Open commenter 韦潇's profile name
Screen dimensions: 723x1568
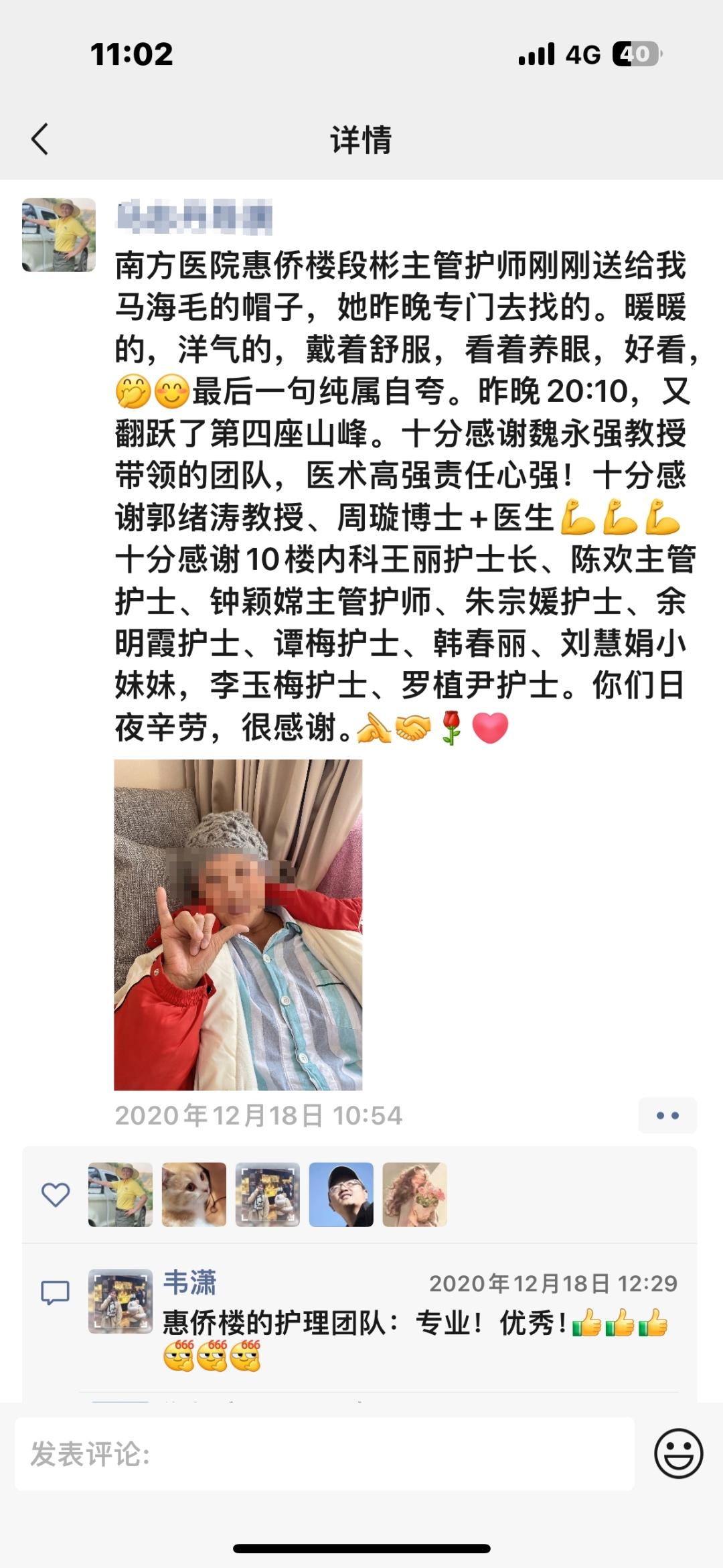coord(190,1283)
